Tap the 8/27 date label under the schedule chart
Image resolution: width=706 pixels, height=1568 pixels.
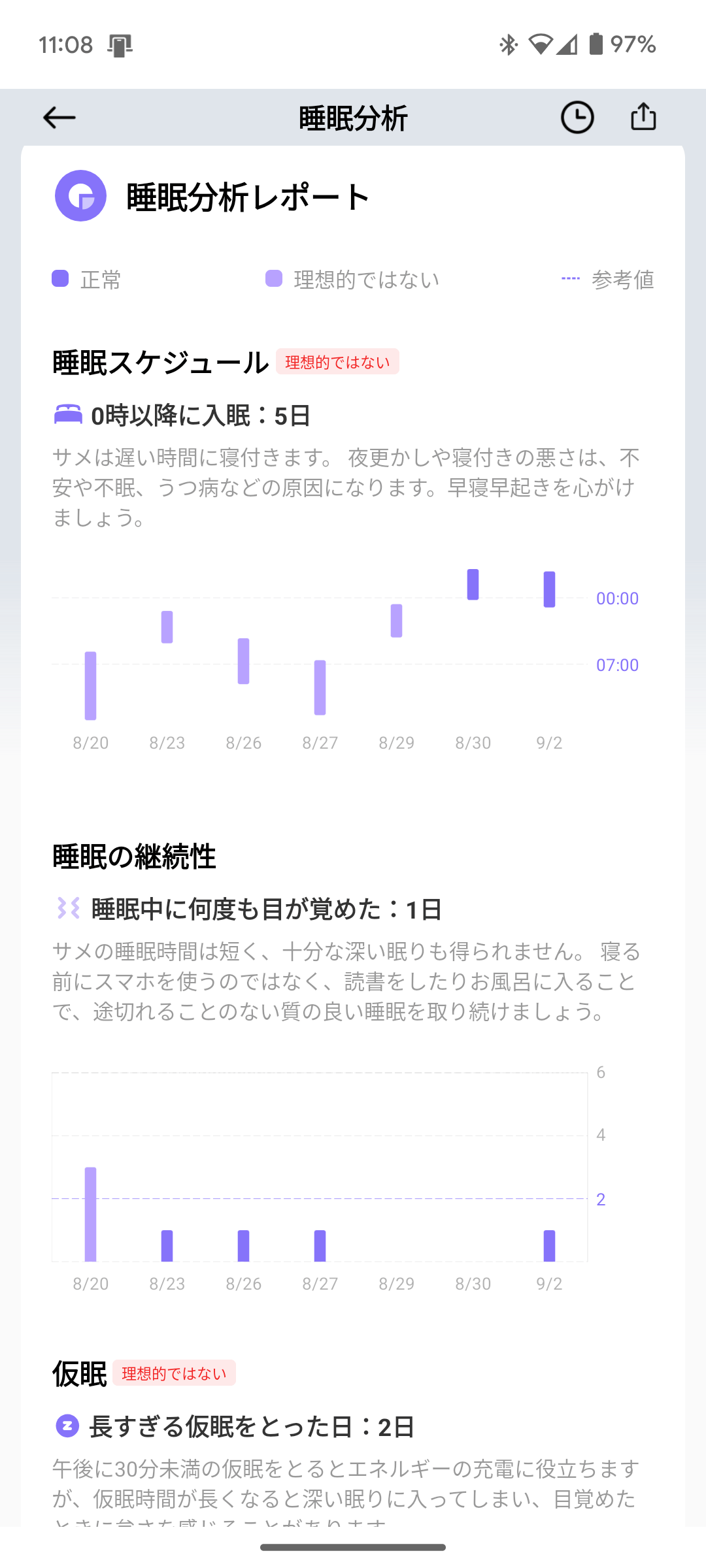click(320, 742)
